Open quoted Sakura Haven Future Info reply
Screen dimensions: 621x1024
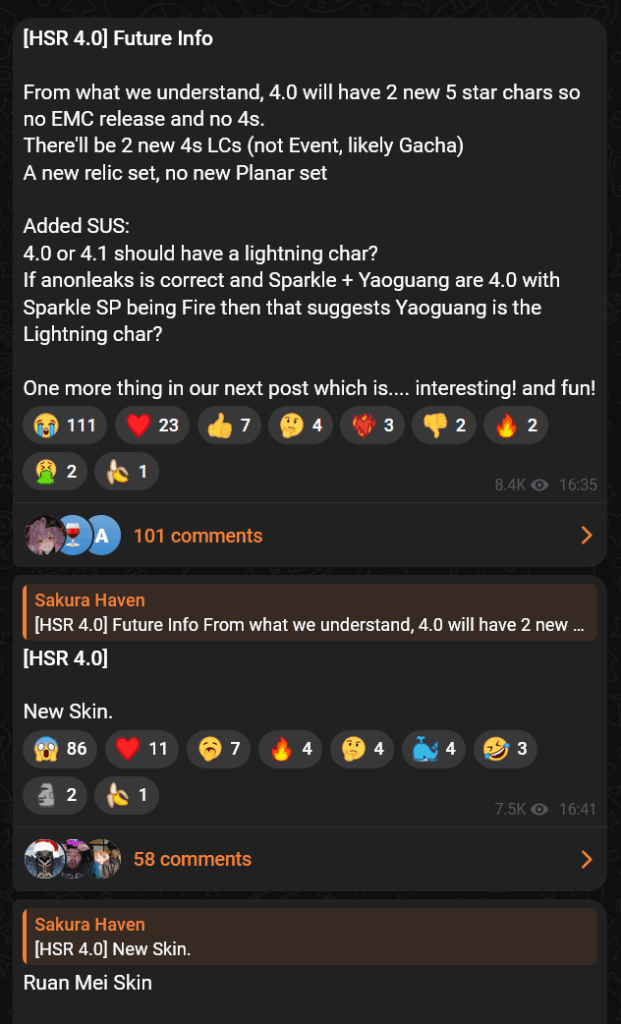(x=310, y=613)
